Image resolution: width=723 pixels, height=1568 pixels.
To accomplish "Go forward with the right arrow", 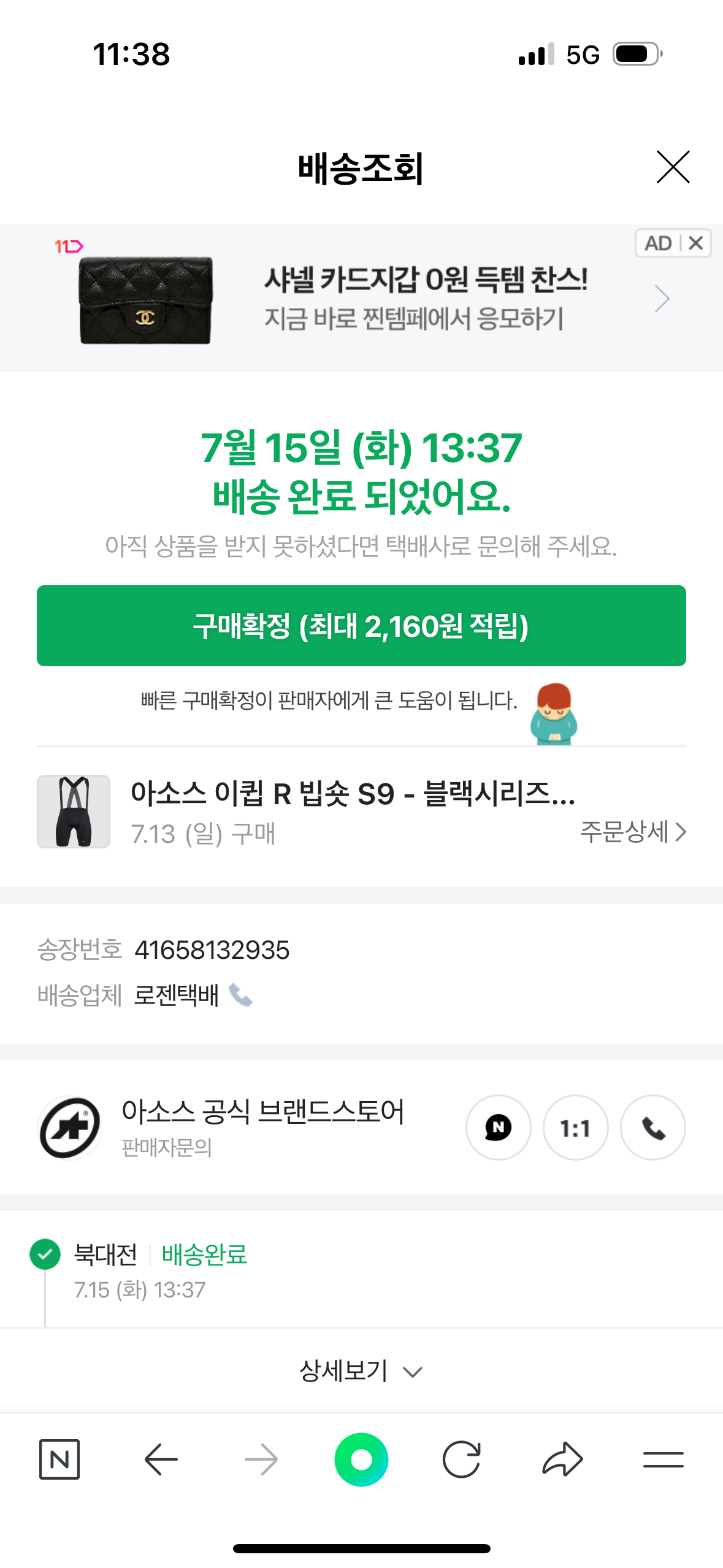I will coord(261,1459).
